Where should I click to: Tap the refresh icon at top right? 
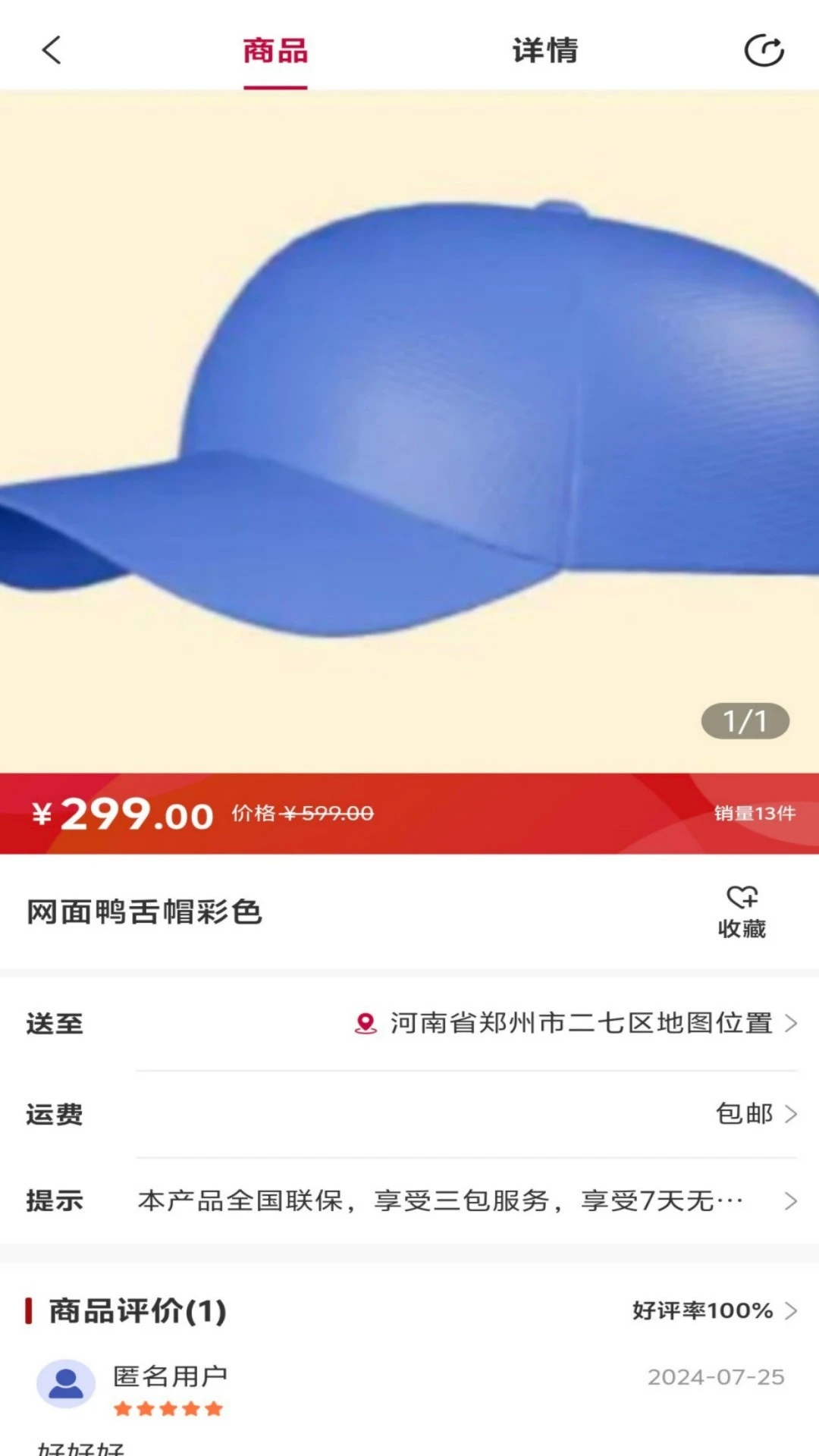pos(765,52)
